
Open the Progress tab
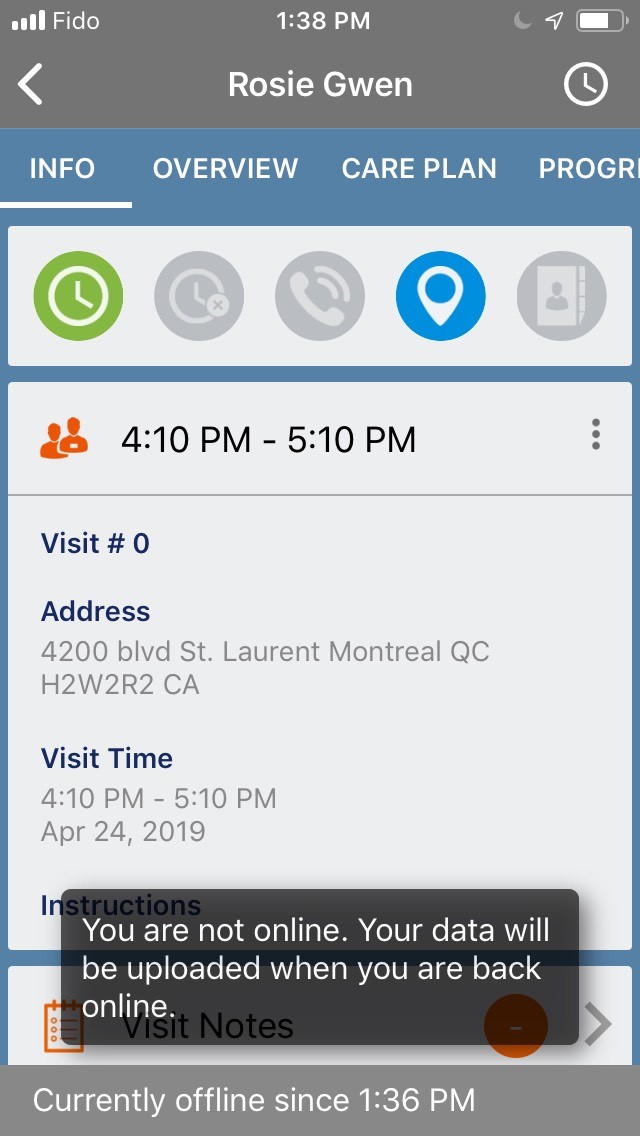click(588, 168)
